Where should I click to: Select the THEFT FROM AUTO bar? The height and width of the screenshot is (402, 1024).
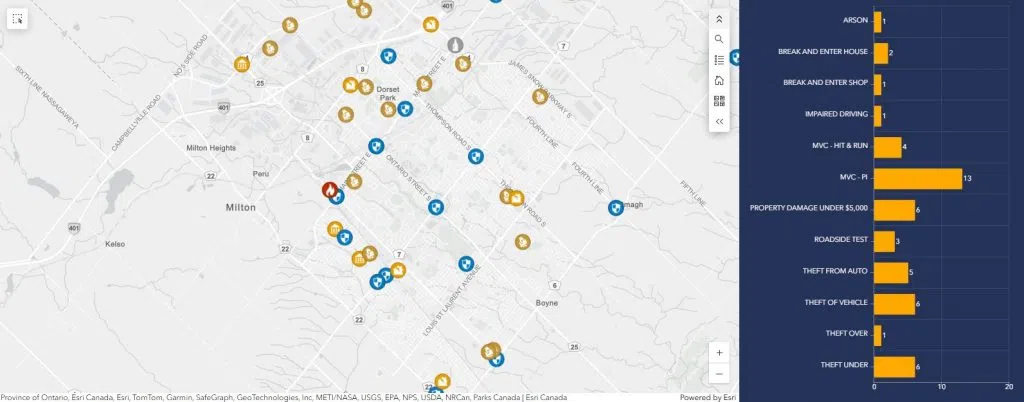891,272
